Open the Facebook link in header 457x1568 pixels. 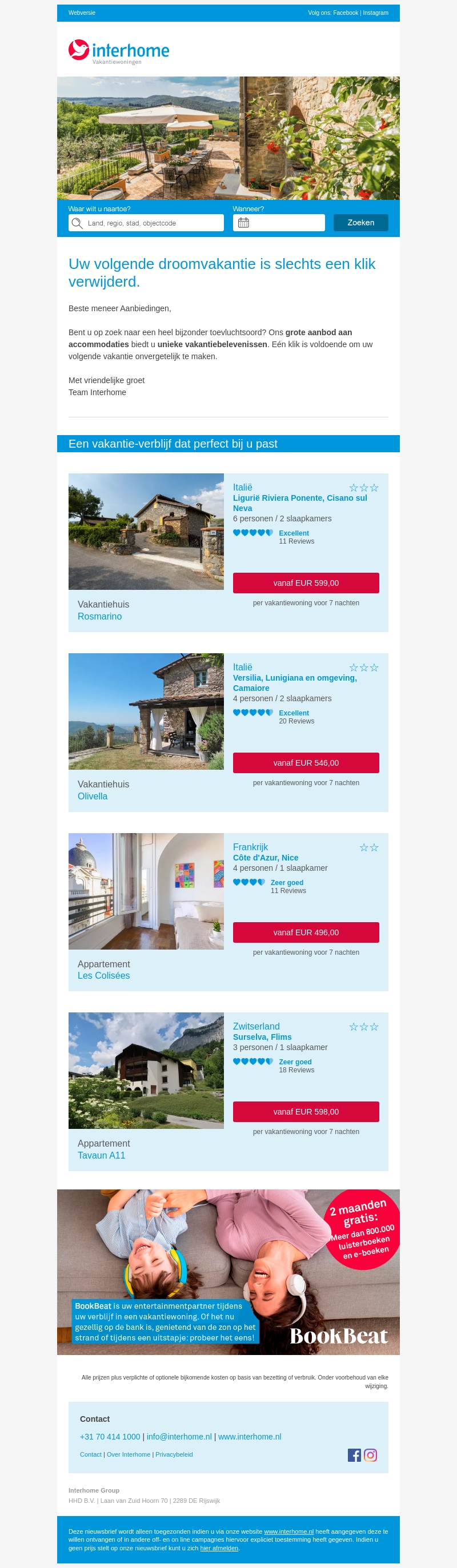(345, 13)
